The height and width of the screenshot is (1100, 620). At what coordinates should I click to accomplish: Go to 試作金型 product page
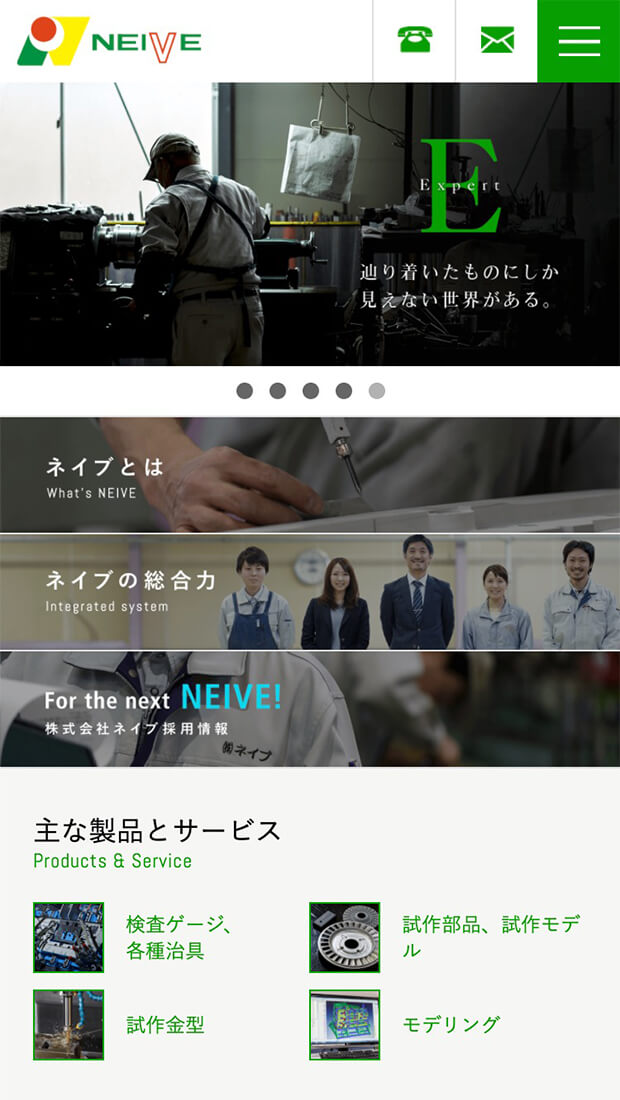coord(165,1025)
